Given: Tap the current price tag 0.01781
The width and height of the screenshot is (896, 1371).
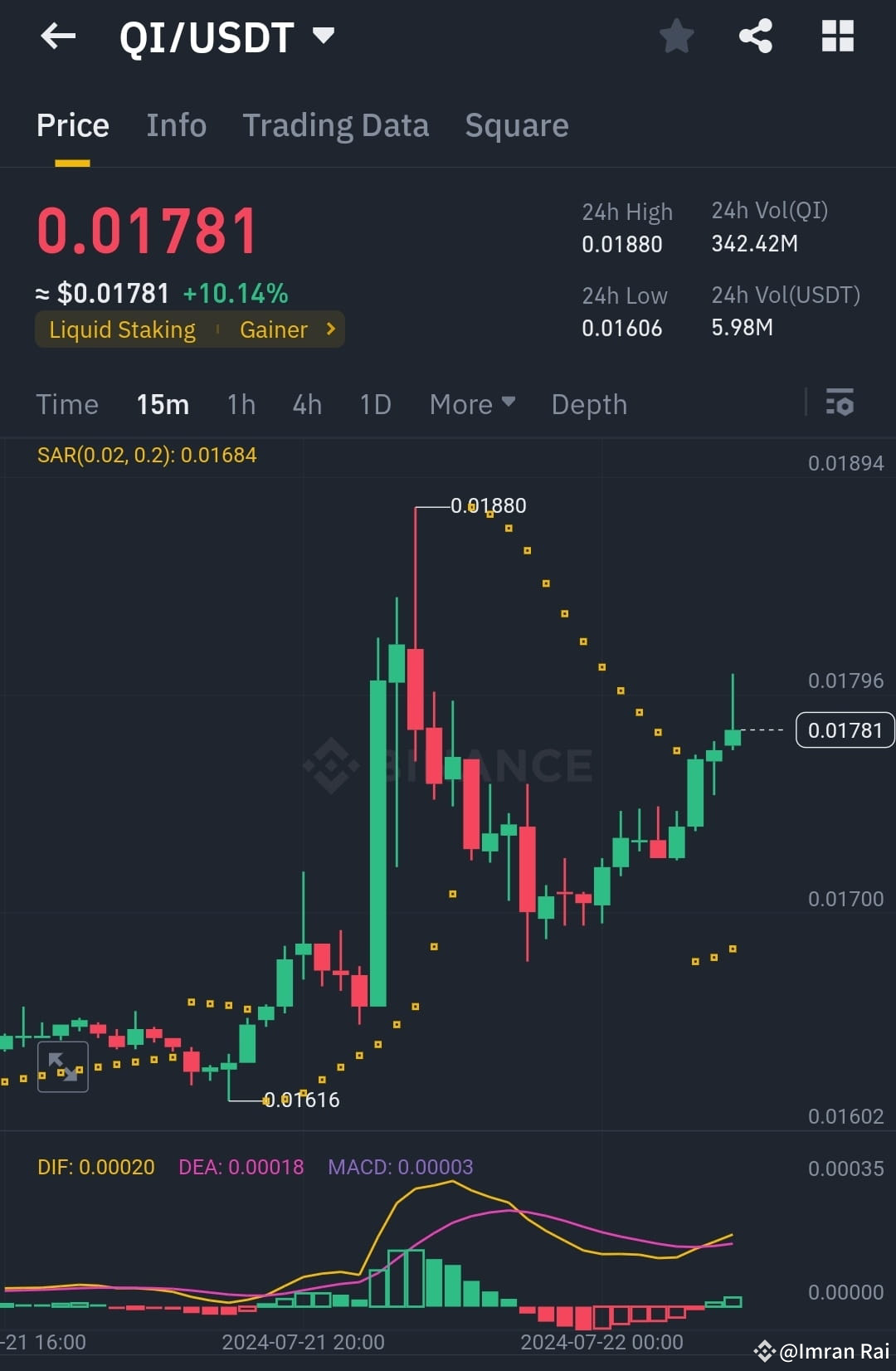Looking at the screenshot, I should pos(844,729).
